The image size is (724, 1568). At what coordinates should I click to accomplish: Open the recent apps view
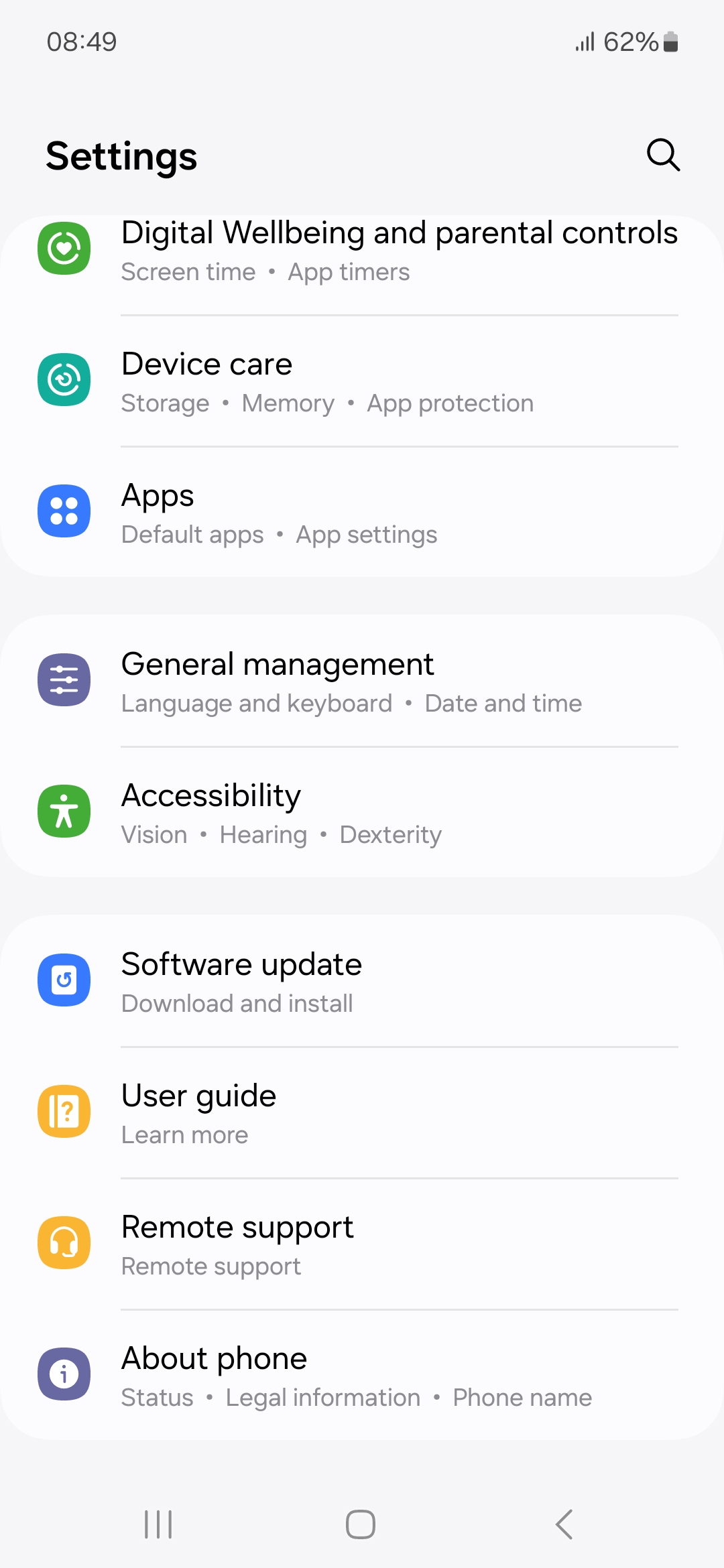(159, 1524)
